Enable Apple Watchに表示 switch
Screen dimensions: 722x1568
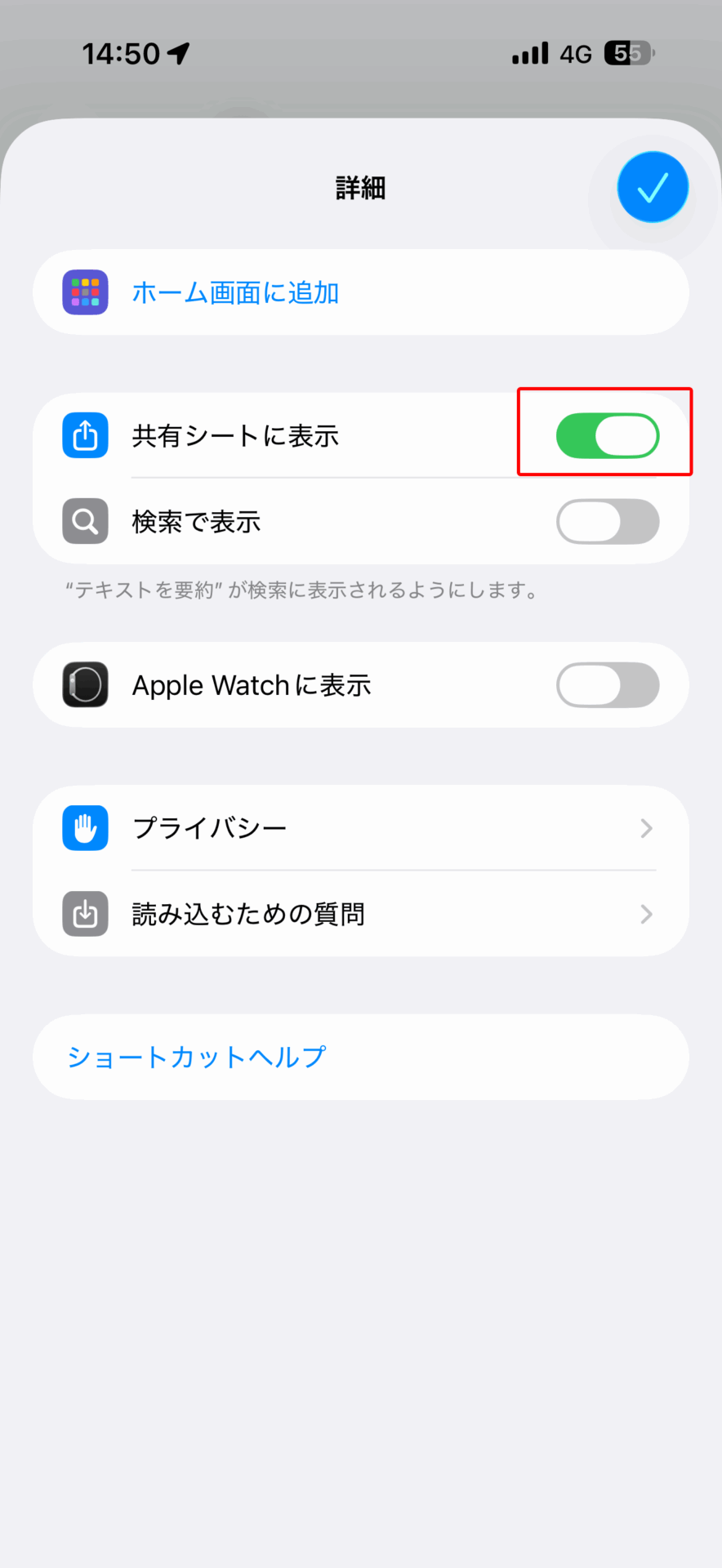tap(607, 684)
